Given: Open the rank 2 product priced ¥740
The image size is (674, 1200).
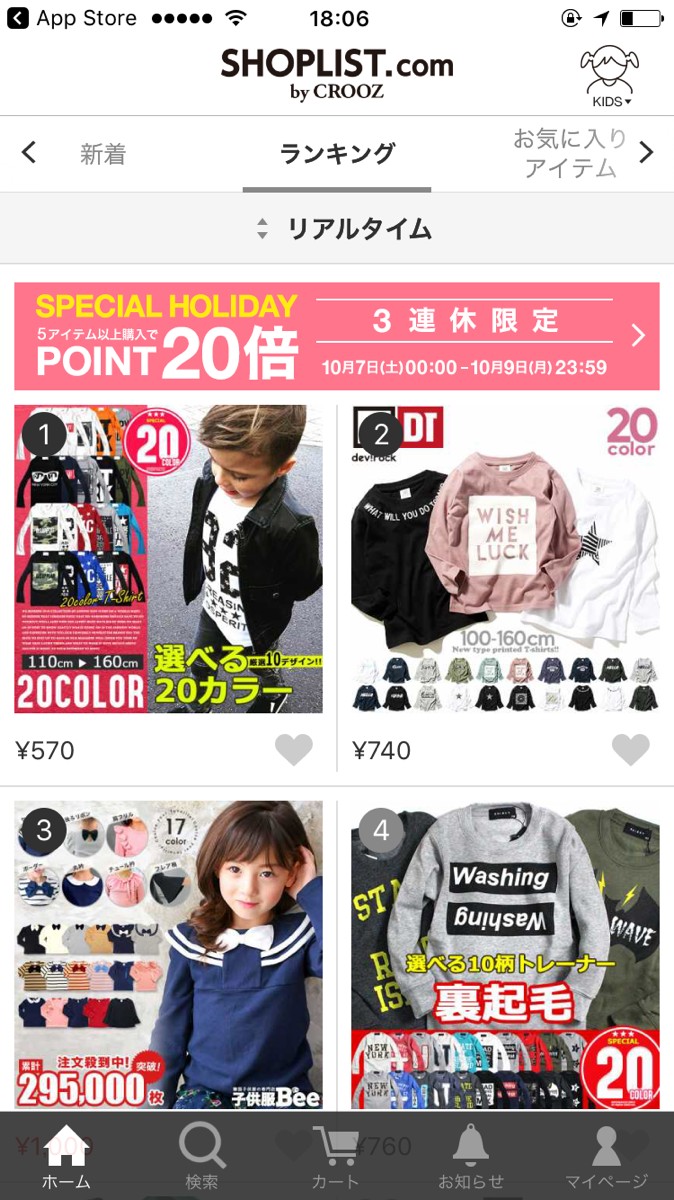Looking at the screenshot, I should pos(505,558).
